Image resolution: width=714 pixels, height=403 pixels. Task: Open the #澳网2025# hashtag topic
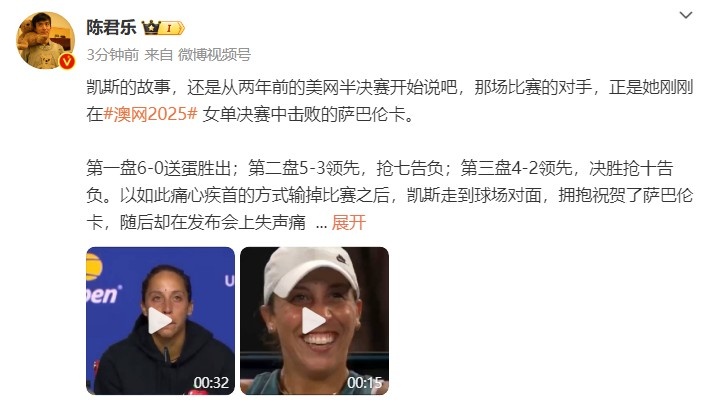pyautogui.click(x=150, y=114)
